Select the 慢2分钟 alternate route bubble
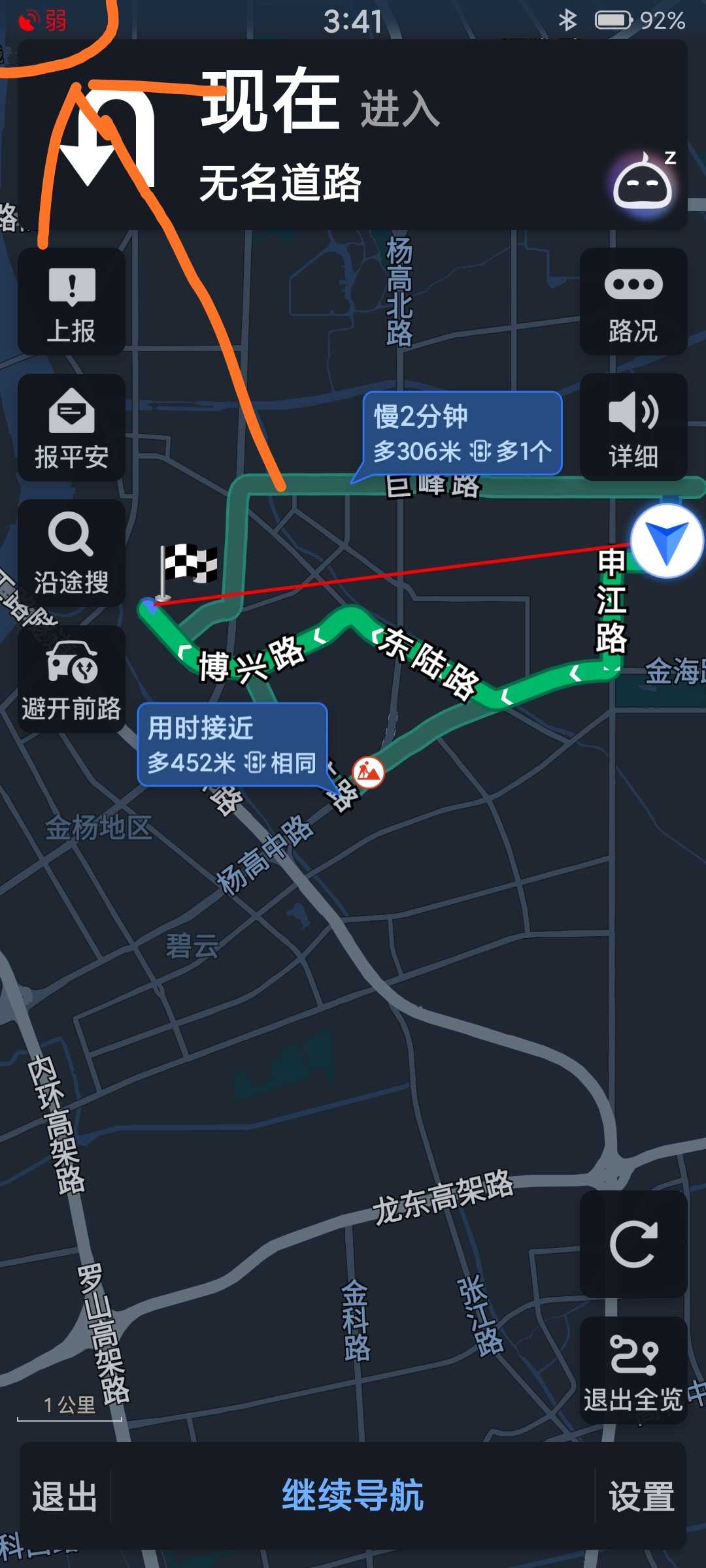The width and height of the screenshot is (706, 1568). point(462,433)
